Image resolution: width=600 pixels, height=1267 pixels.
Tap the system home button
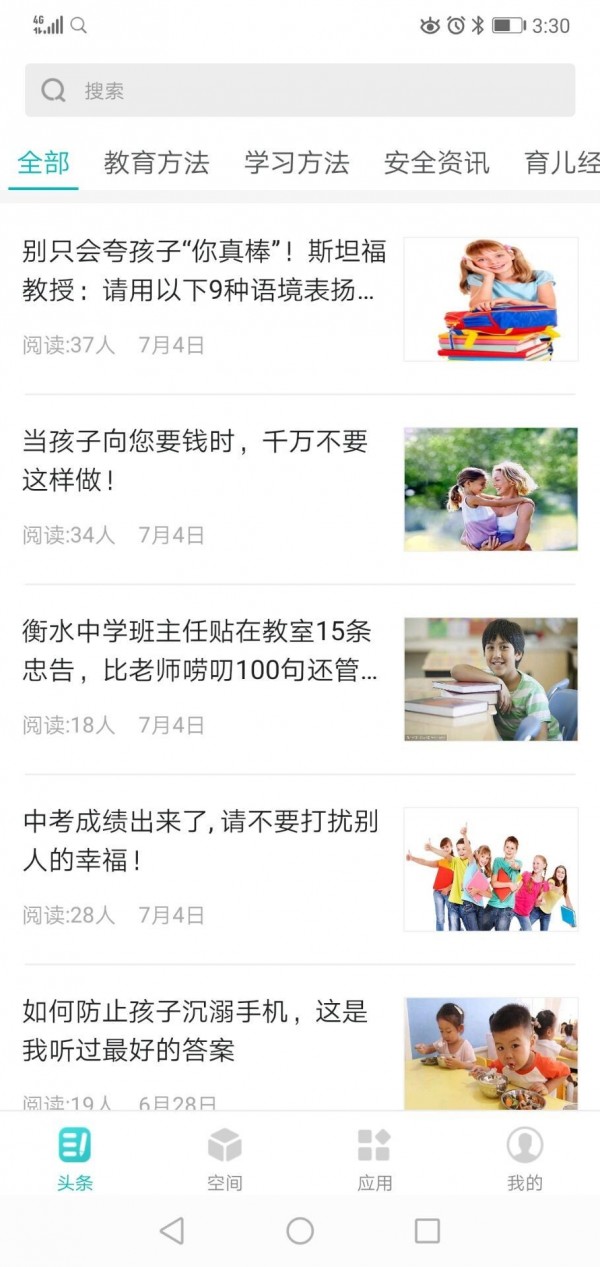(300, 1231)
